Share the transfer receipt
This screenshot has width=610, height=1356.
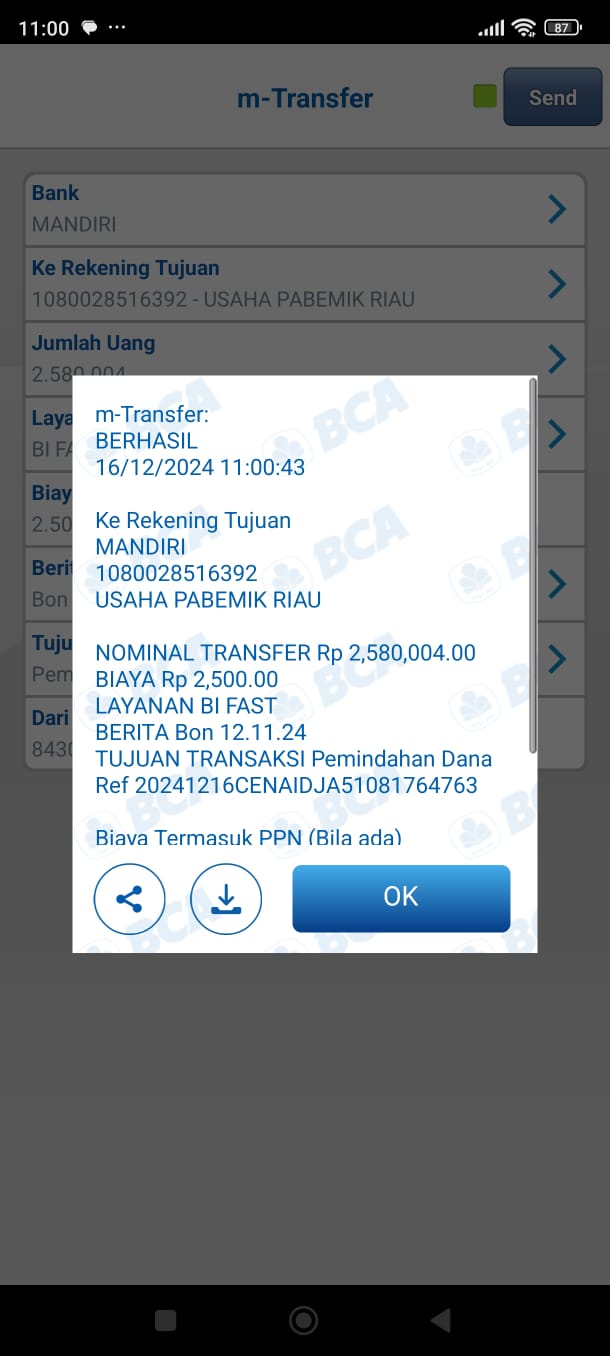pyautogui.click(x=129, y=899)
